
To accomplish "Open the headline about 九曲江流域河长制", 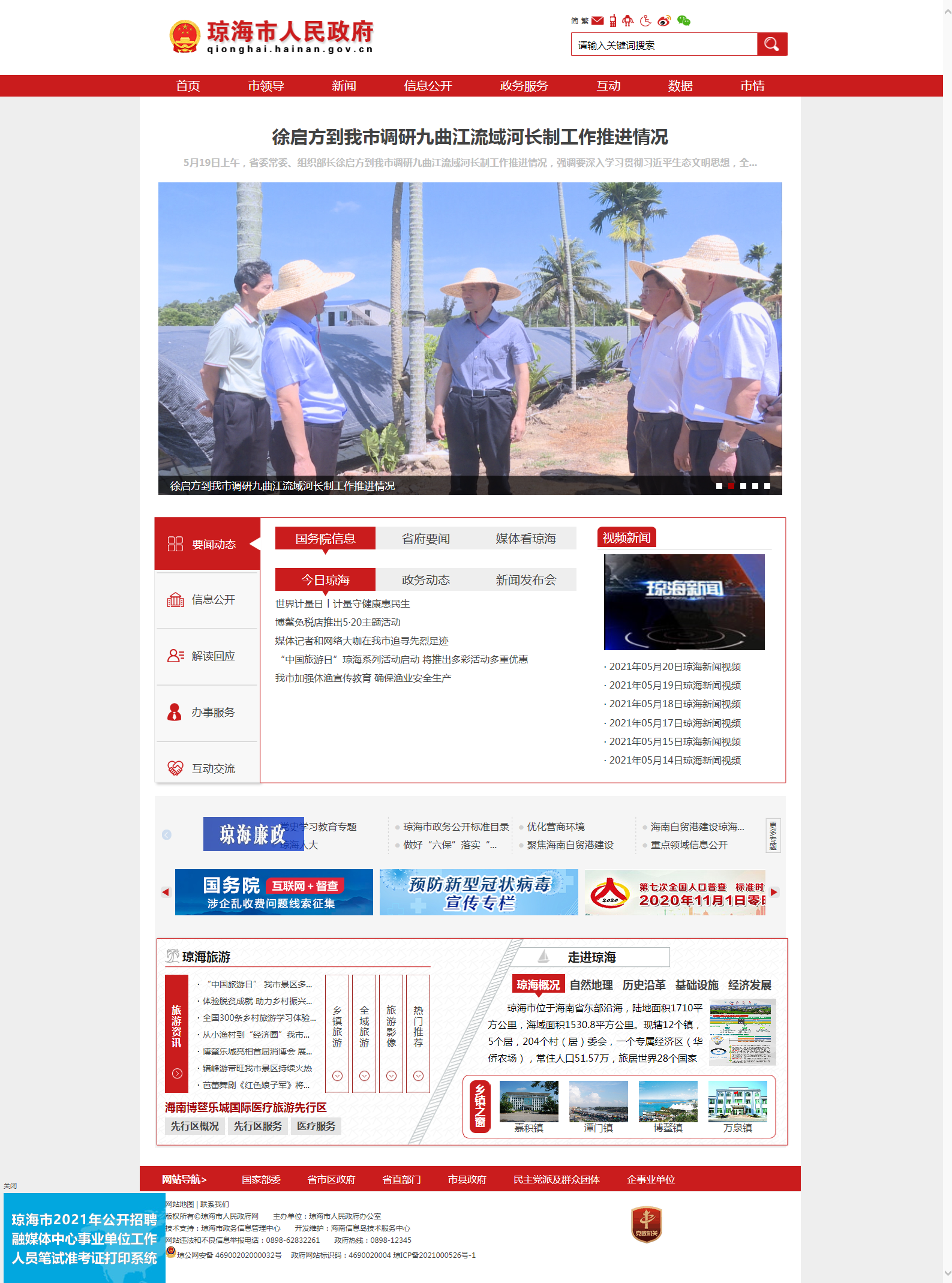I will coord(470,137).
